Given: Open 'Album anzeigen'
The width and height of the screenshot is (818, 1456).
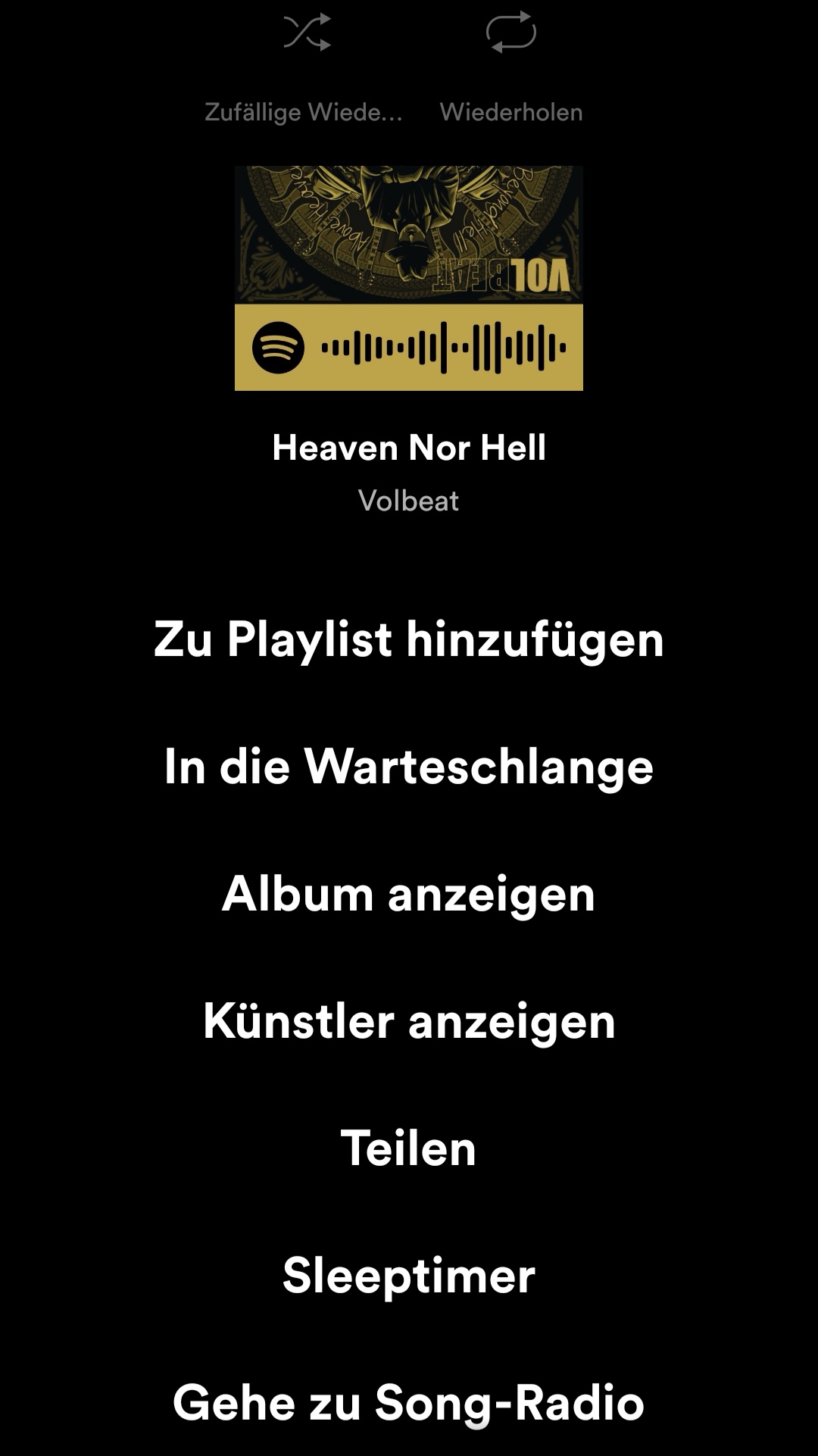Looking at the screenshot, I should coord(409,894).
